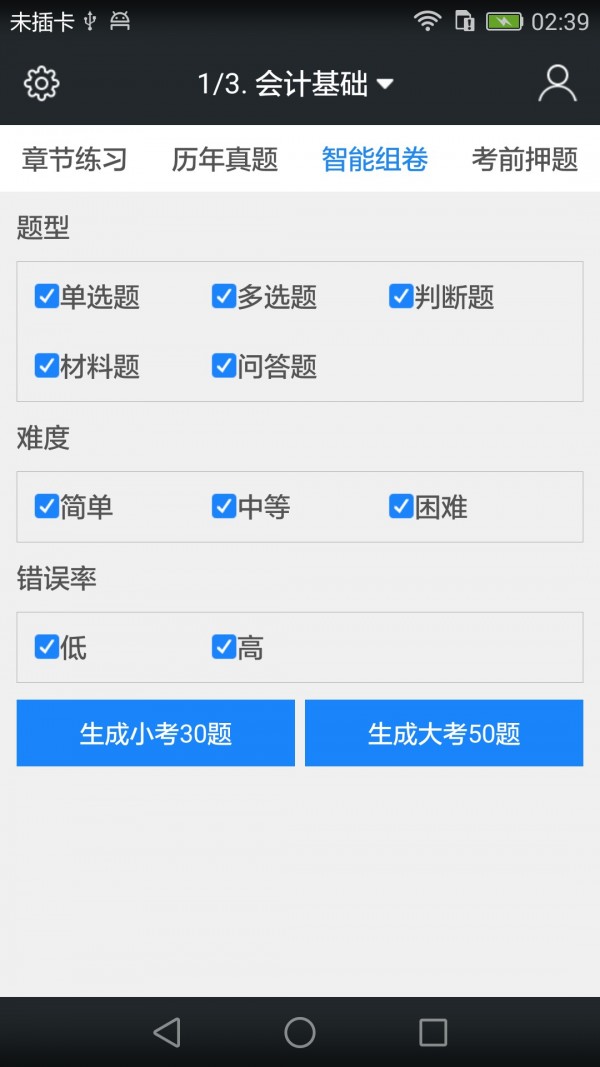Toggle the 判断题 checkbox
Screen dimensions: 600x1067
[401, 296]
